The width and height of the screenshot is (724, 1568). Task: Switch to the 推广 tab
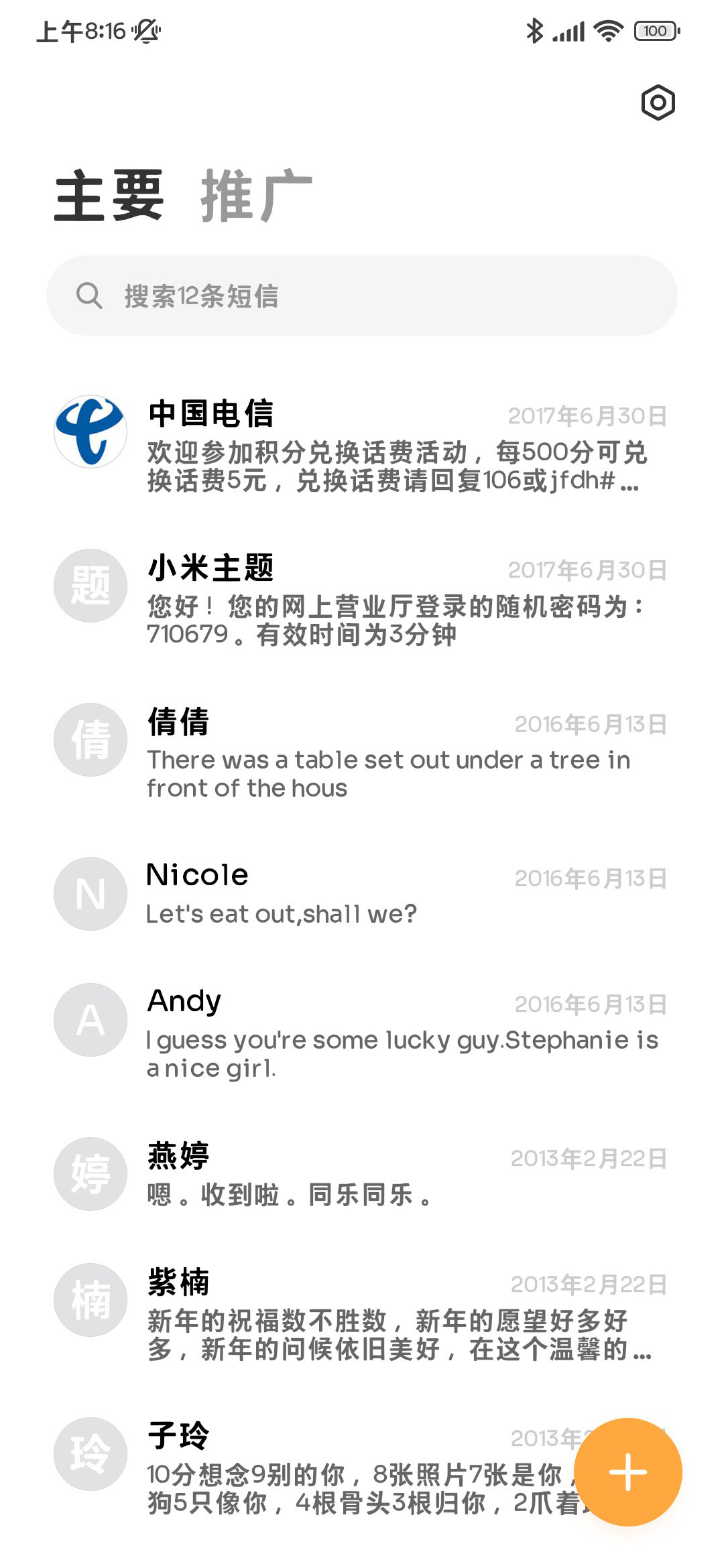point(257,196)
